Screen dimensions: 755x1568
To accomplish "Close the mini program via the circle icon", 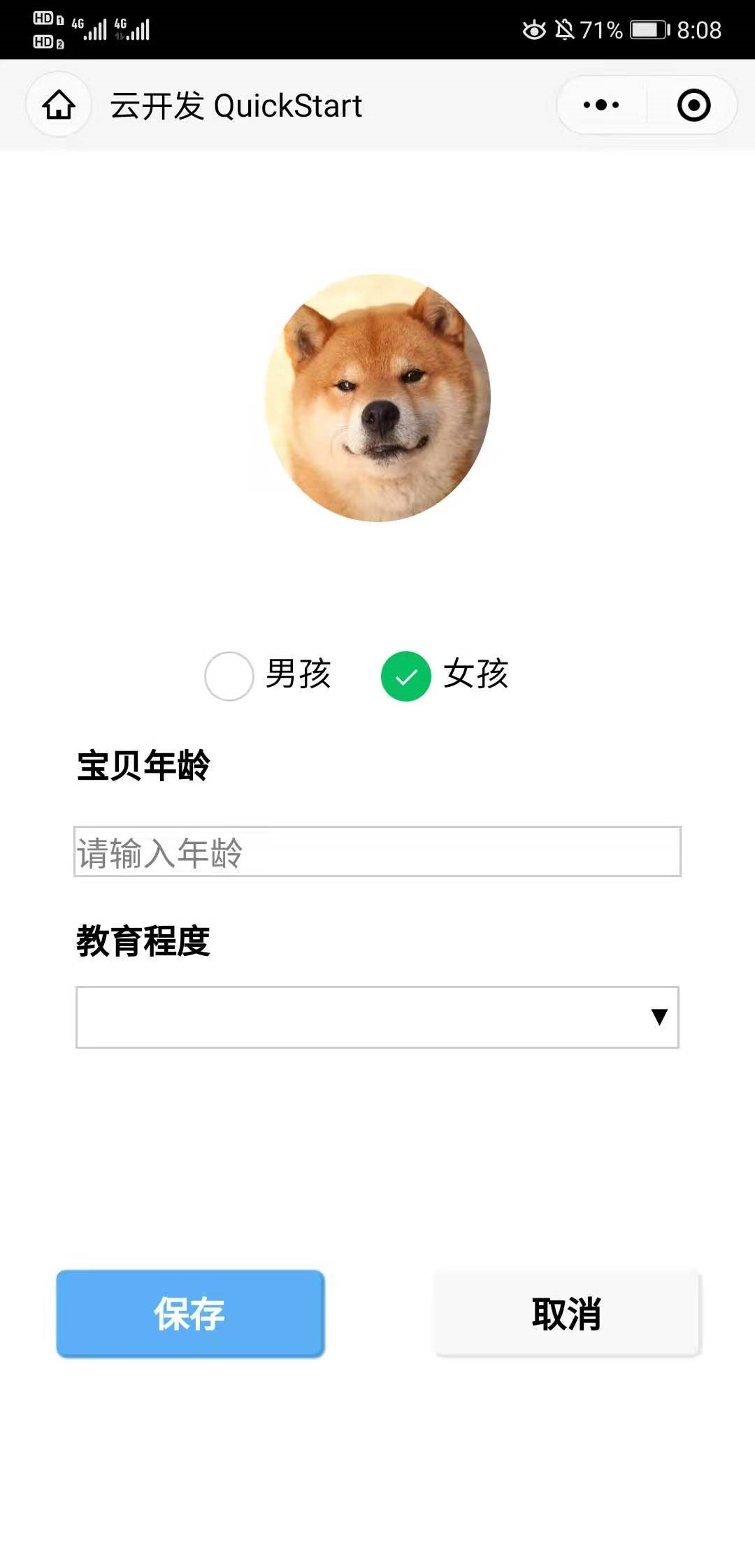I will pyautogui.click(x=693, y=106).
